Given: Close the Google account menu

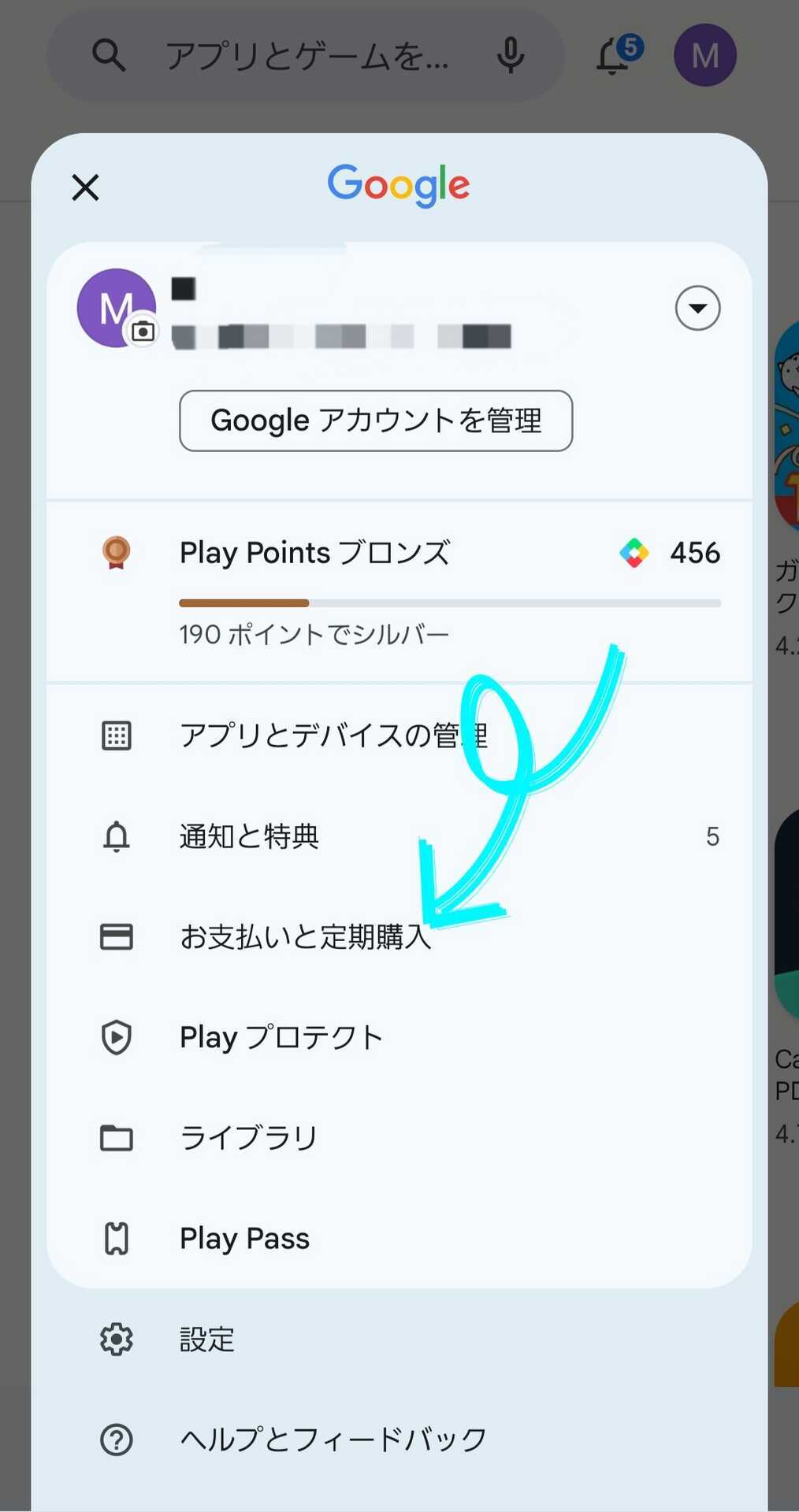Looking at the screenshot, I should click(x=85, y=187).
